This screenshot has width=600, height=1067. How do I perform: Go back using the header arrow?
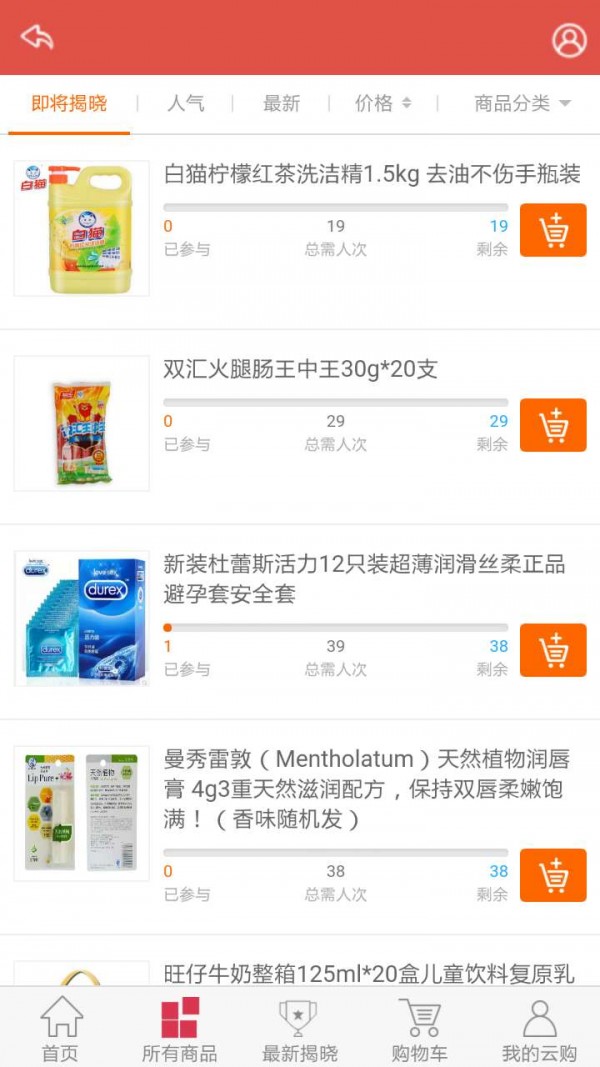[37, 38]
